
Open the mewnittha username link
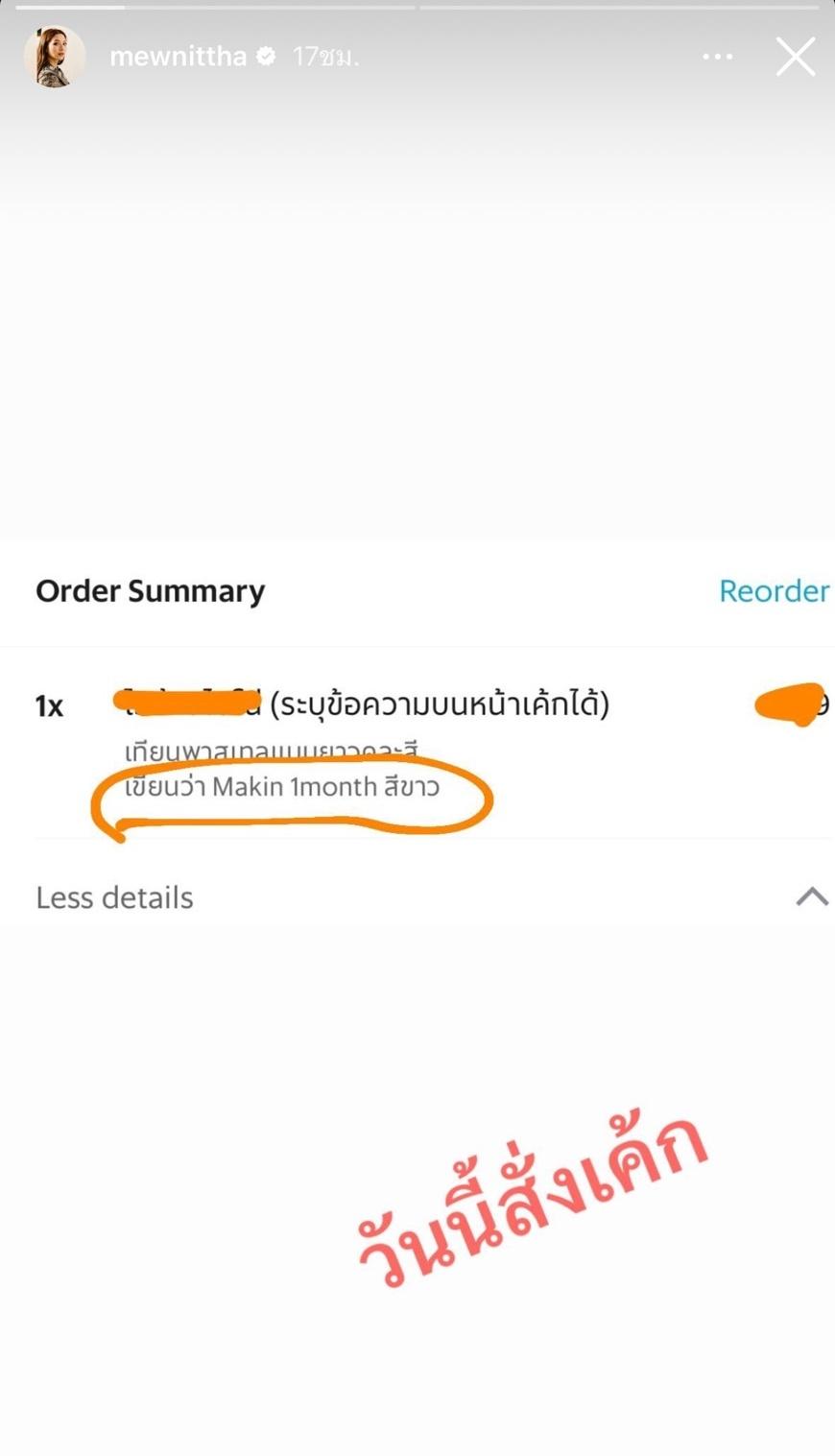point(178,57)
